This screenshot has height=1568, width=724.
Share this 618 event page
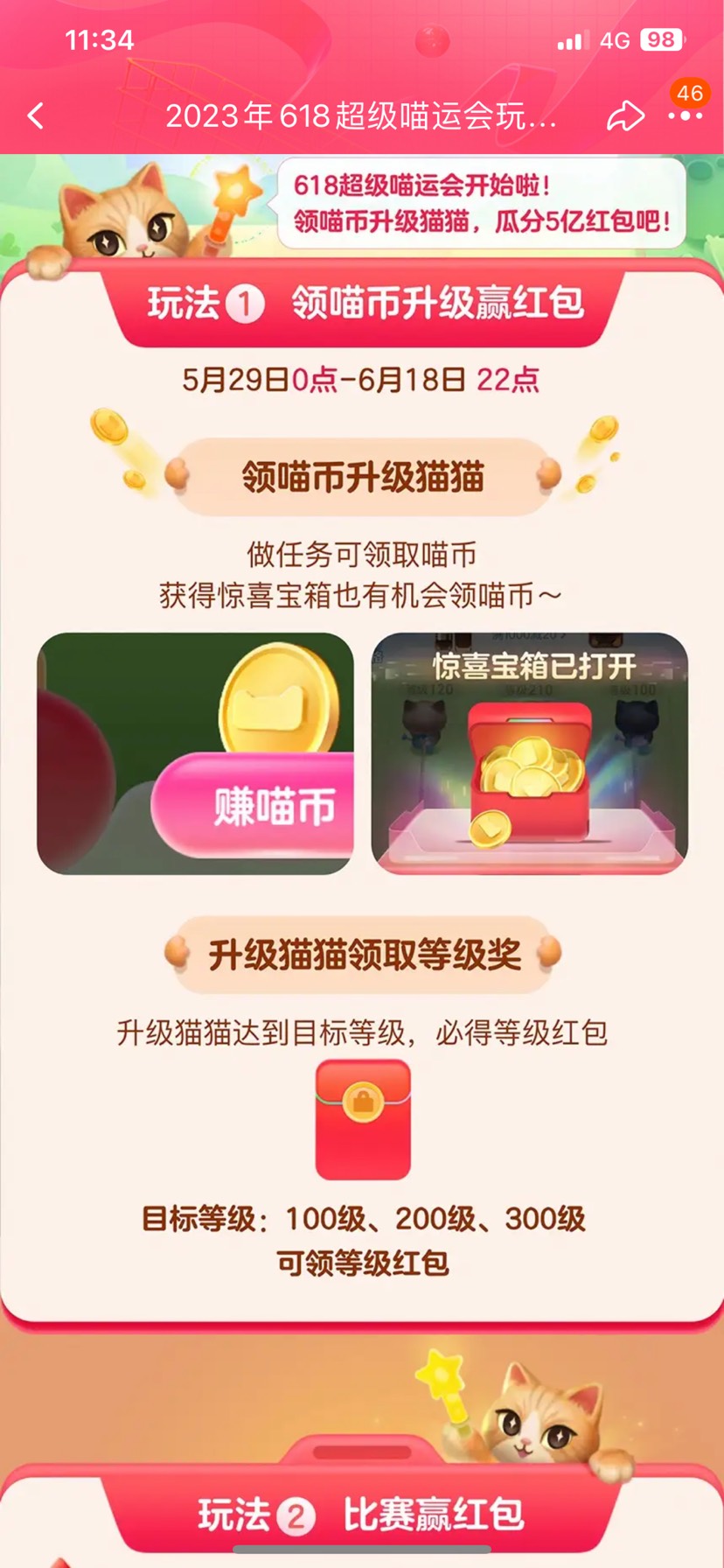[x=625, y=116]
